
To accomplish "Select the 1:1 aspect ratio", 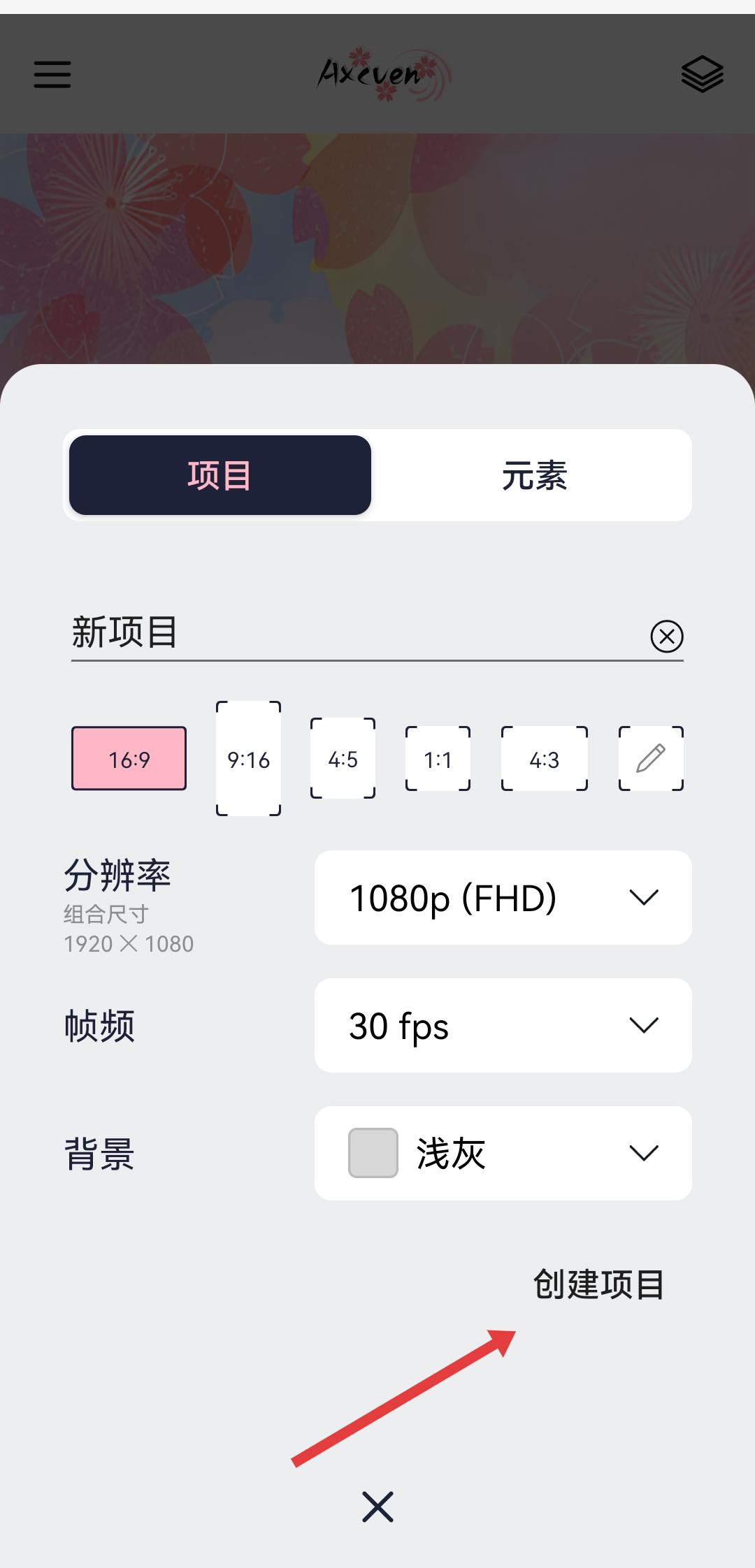I will point(438,759).
